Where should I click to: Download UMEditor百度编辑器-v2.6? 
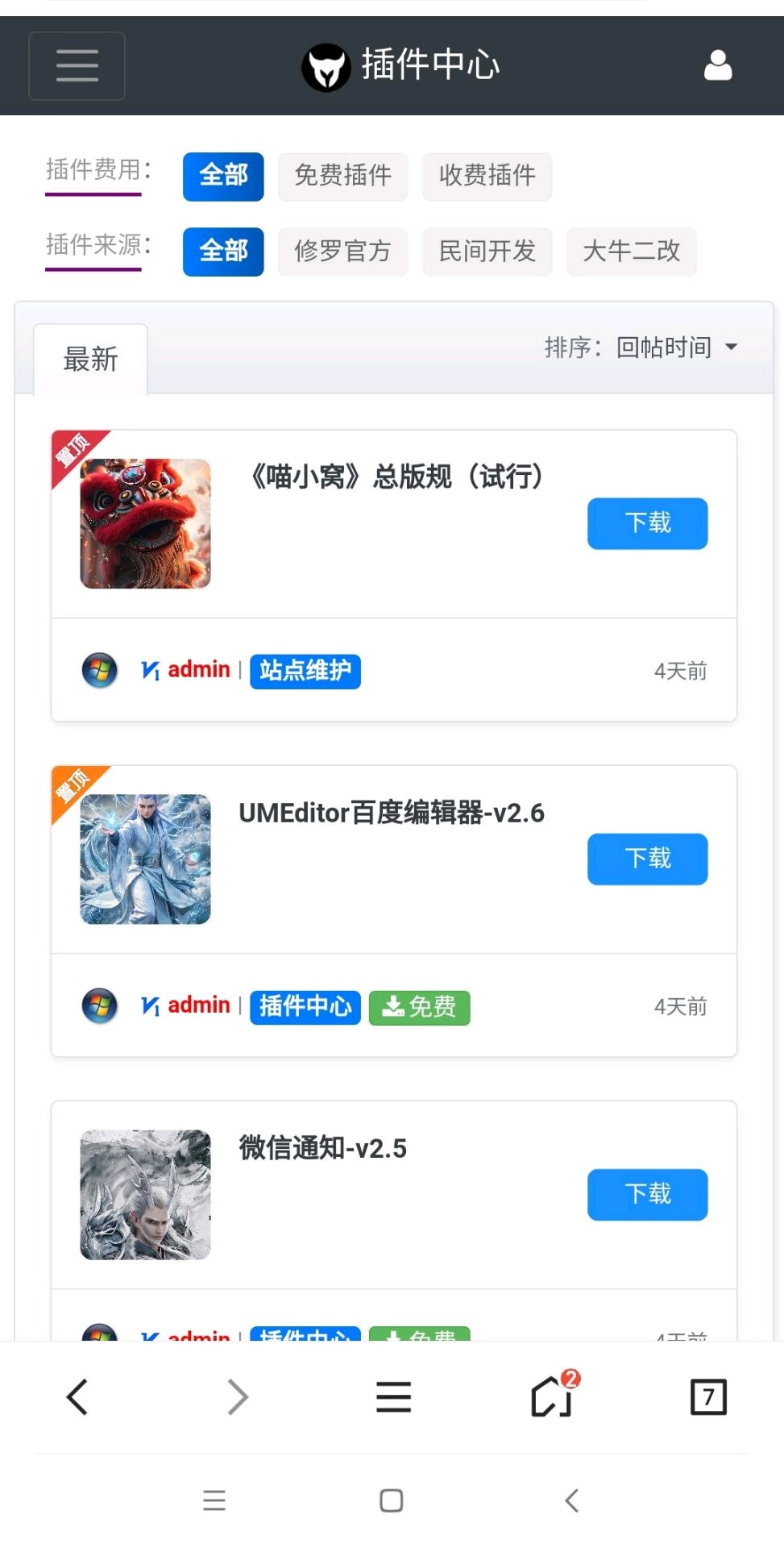pos(647,859)
